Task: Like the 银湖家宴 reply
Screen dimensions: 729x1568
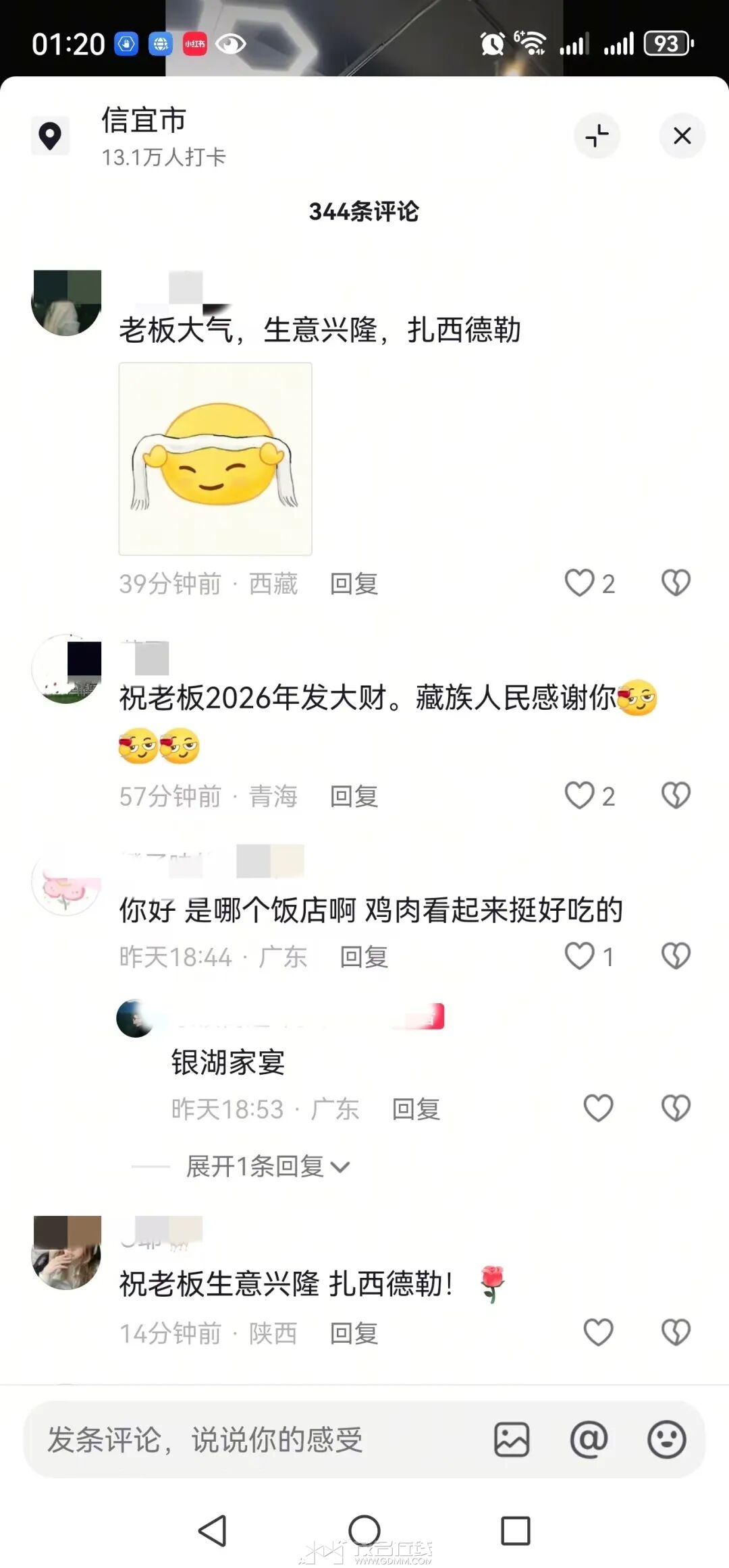Action: [598, 1109]
